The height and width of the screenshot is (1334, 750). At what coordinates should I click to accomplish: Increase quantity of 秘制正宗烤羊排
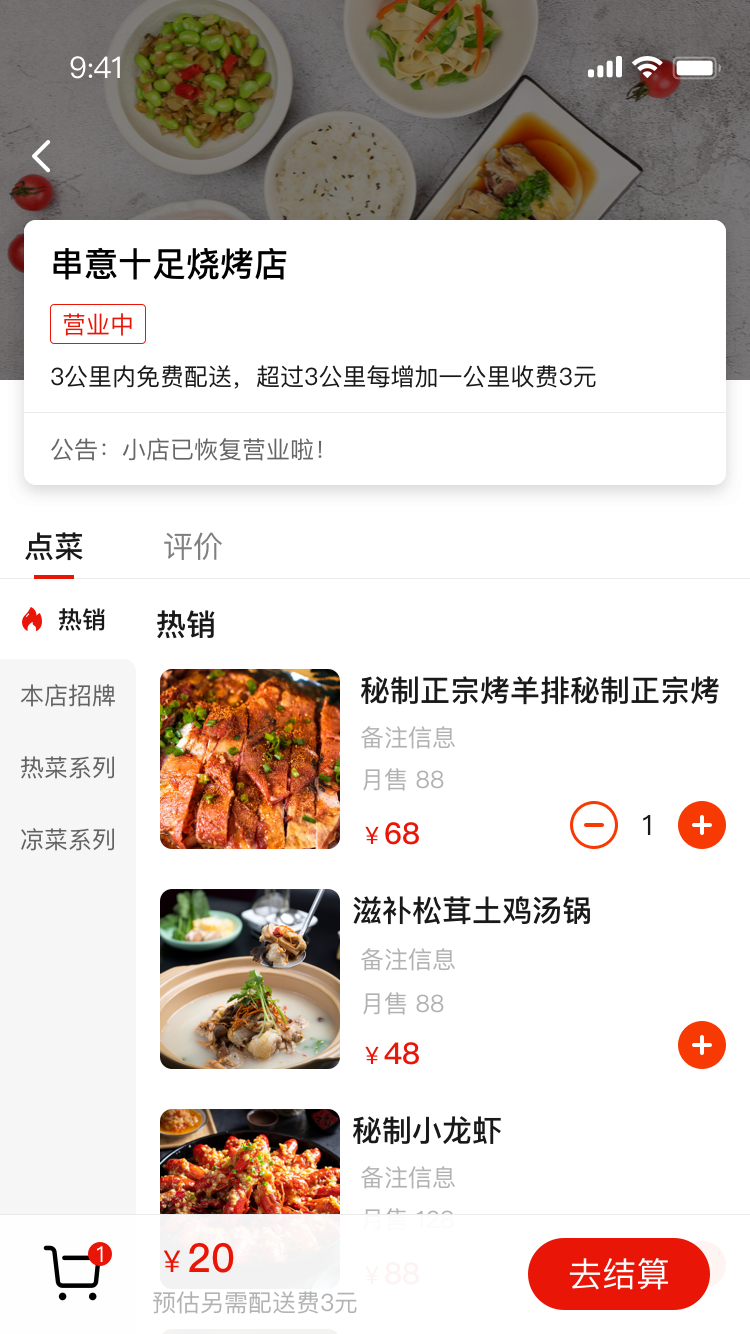(702, 825)
